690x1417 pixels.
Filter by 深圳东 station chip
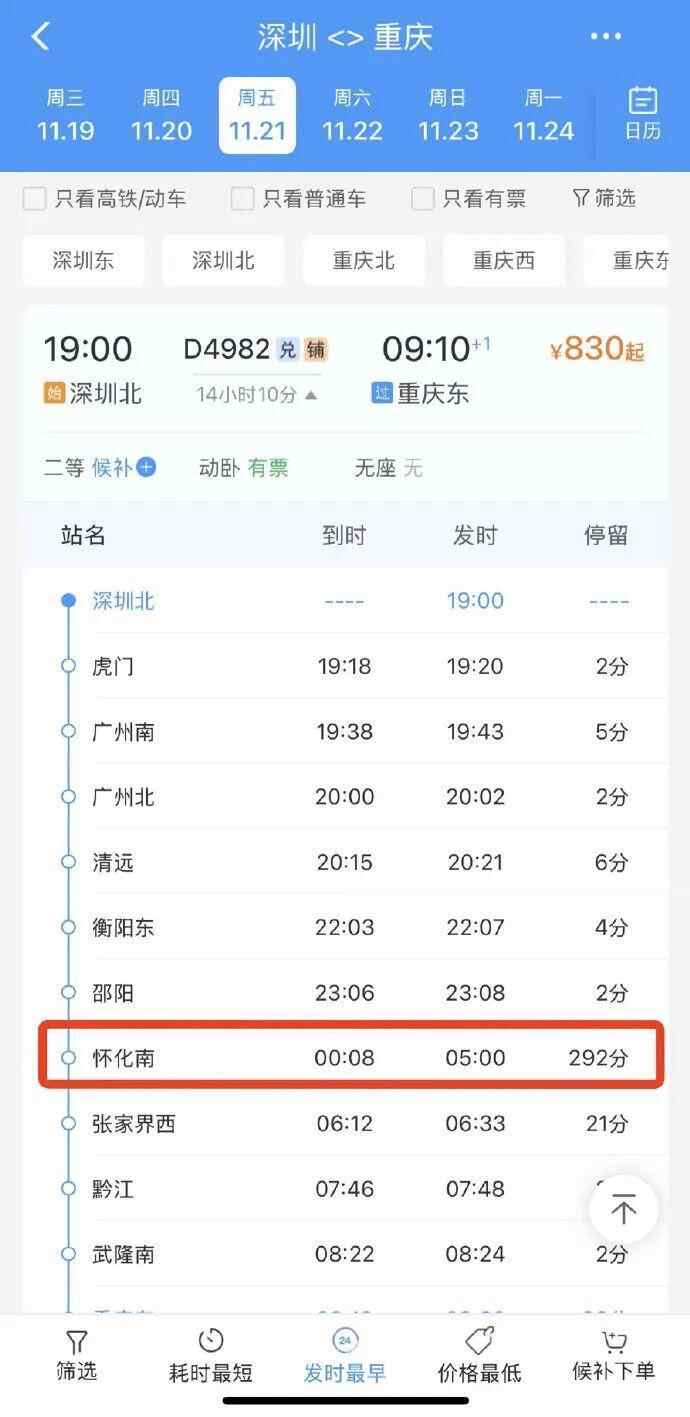click(x=83, y=261)
